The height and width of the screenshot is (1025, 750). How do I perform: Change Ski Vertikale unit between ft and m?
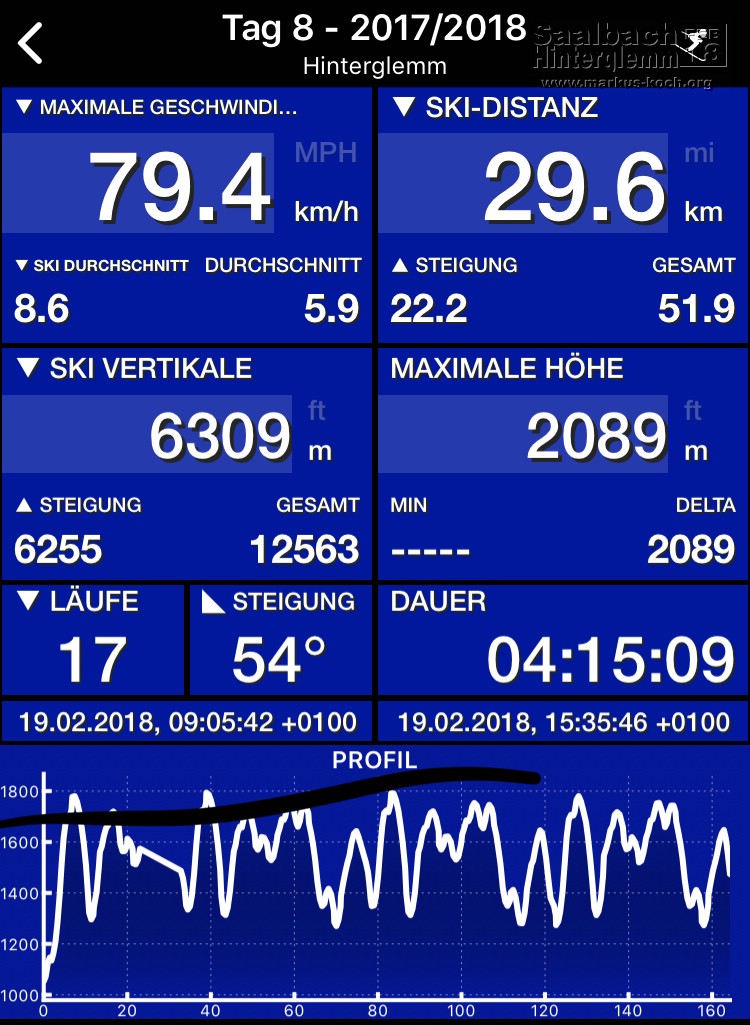click(x=319, y=432)
